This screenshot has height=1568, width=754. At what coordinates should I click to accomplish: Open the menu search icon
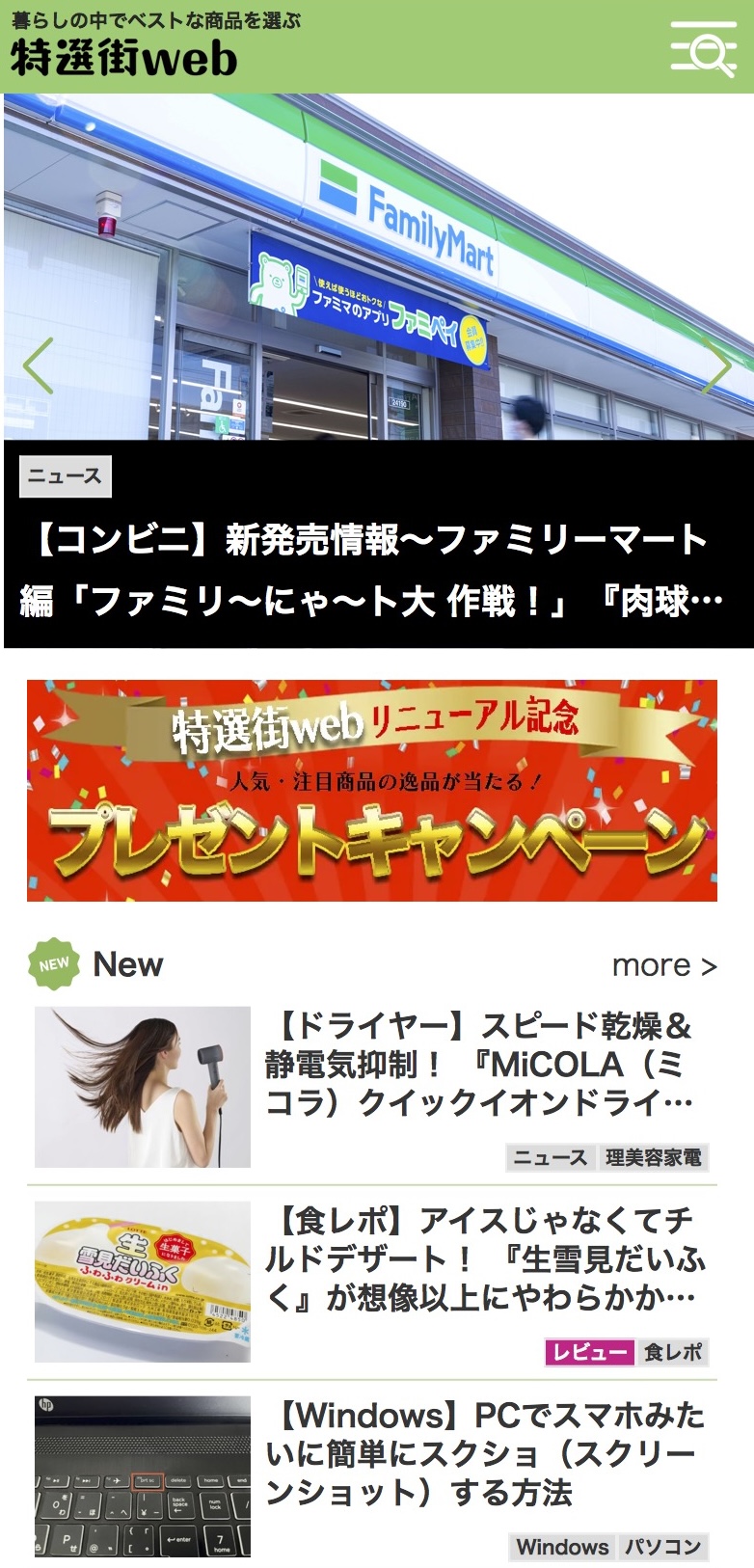pyautogui.click(x=703, y=47)
